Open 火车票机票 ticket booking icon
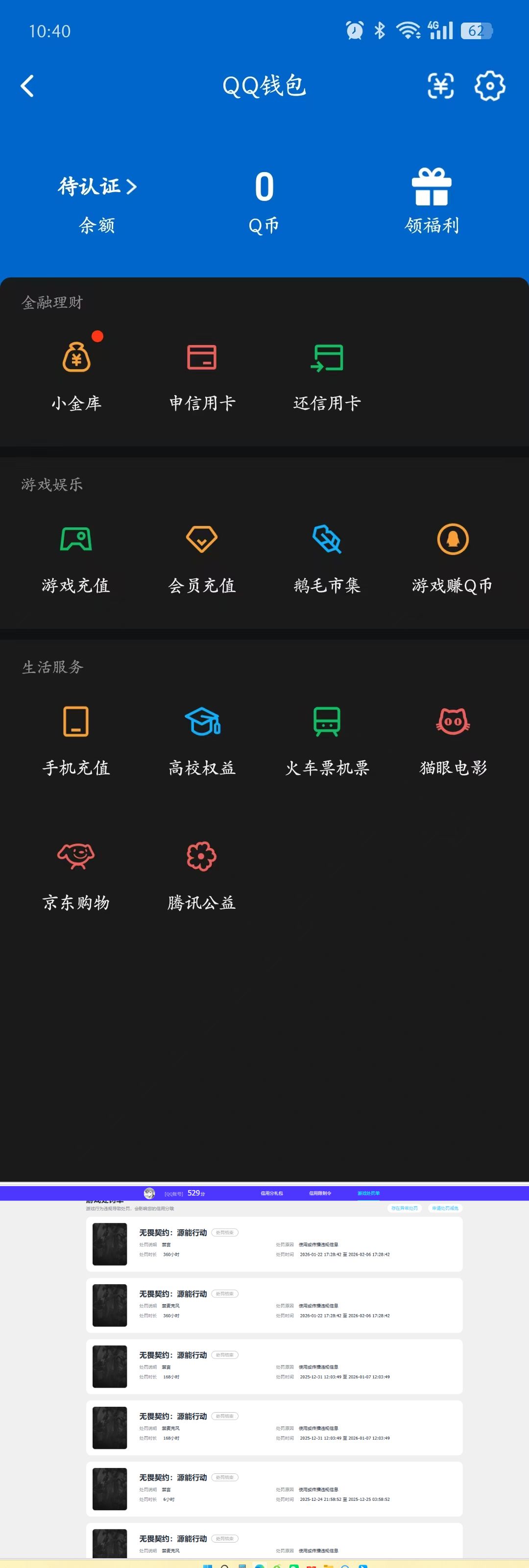 click(328, 723)
